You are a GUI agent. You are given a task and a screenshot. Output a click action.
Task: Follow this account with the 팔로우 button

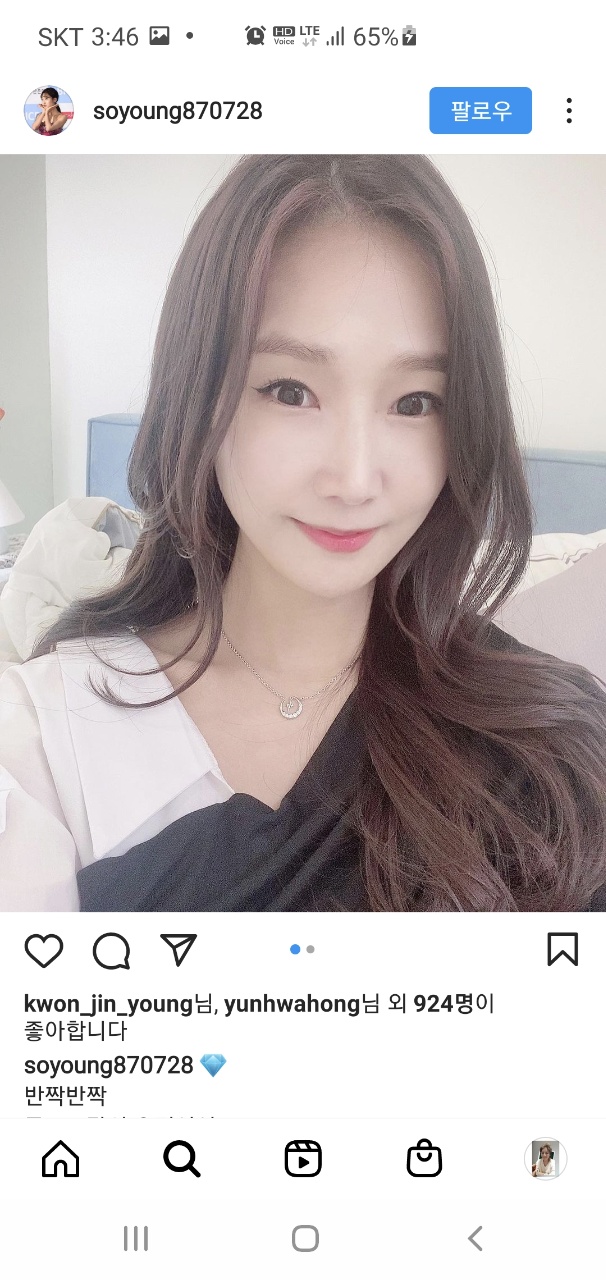tap(480, 111)
